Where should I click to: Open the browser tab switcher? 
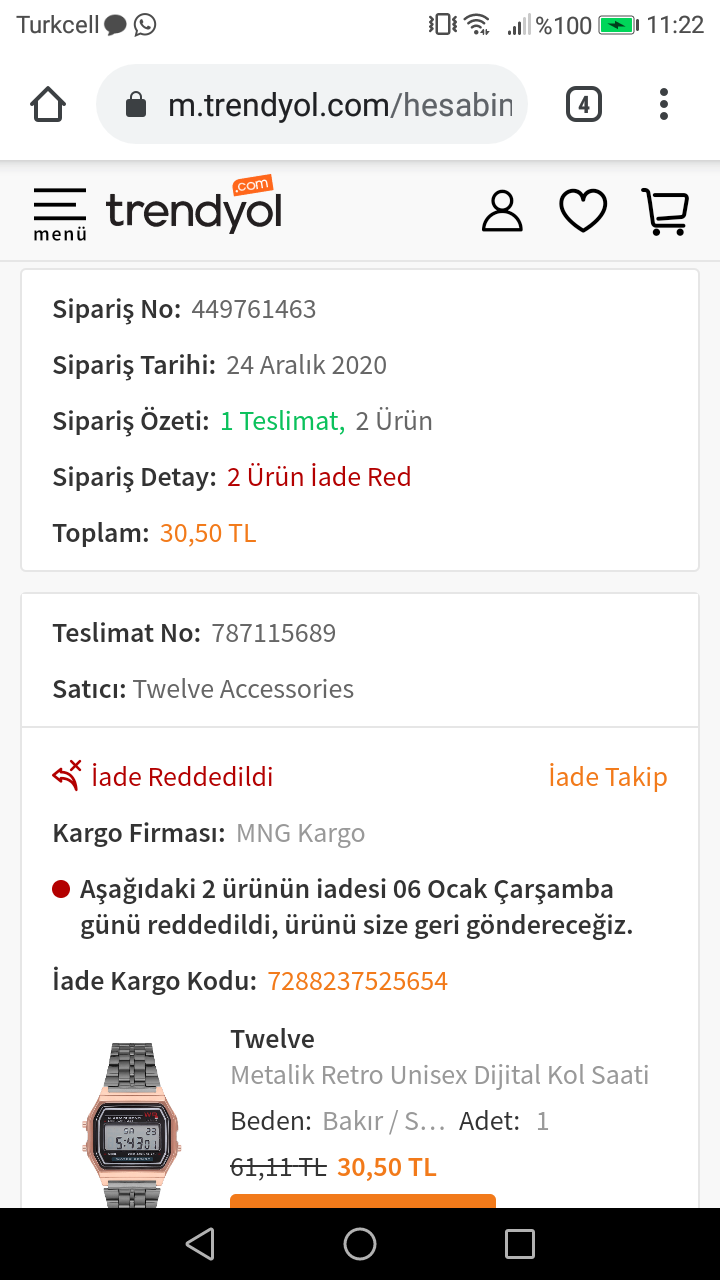click(584, 105)
